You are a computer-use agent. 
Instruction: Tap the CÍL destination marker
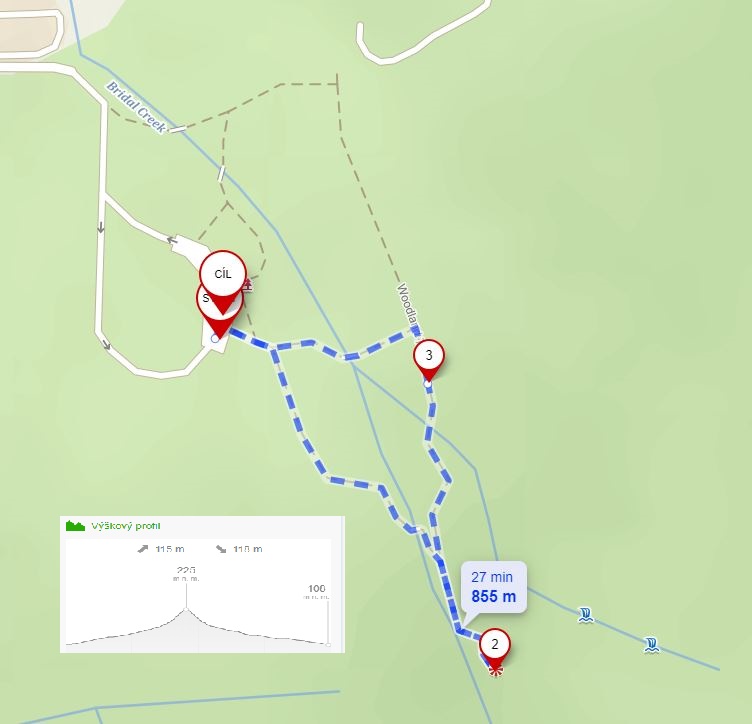222,277
